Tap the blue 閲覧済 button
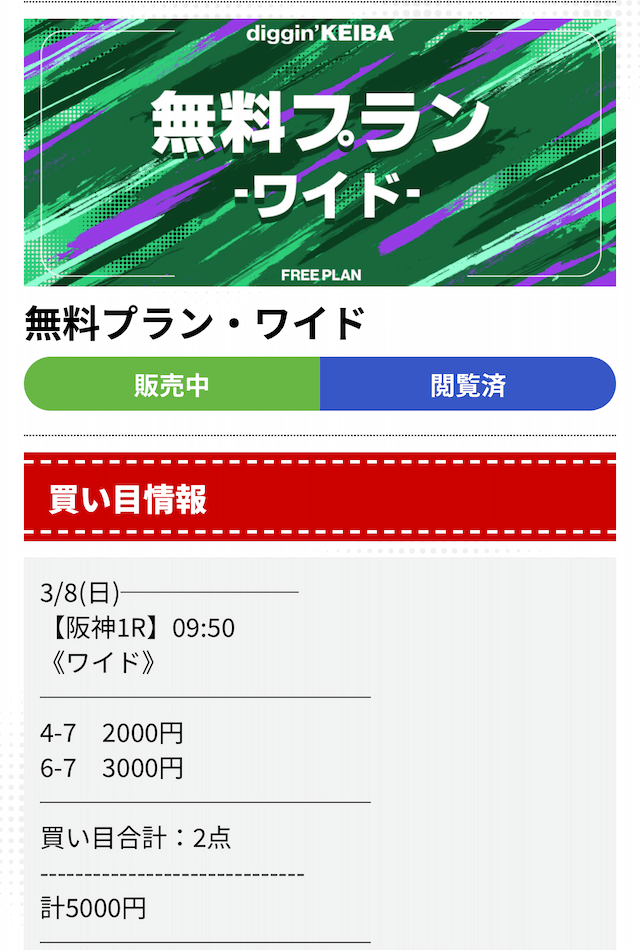Viewport: 640px width, 950px height. point(467,385)
